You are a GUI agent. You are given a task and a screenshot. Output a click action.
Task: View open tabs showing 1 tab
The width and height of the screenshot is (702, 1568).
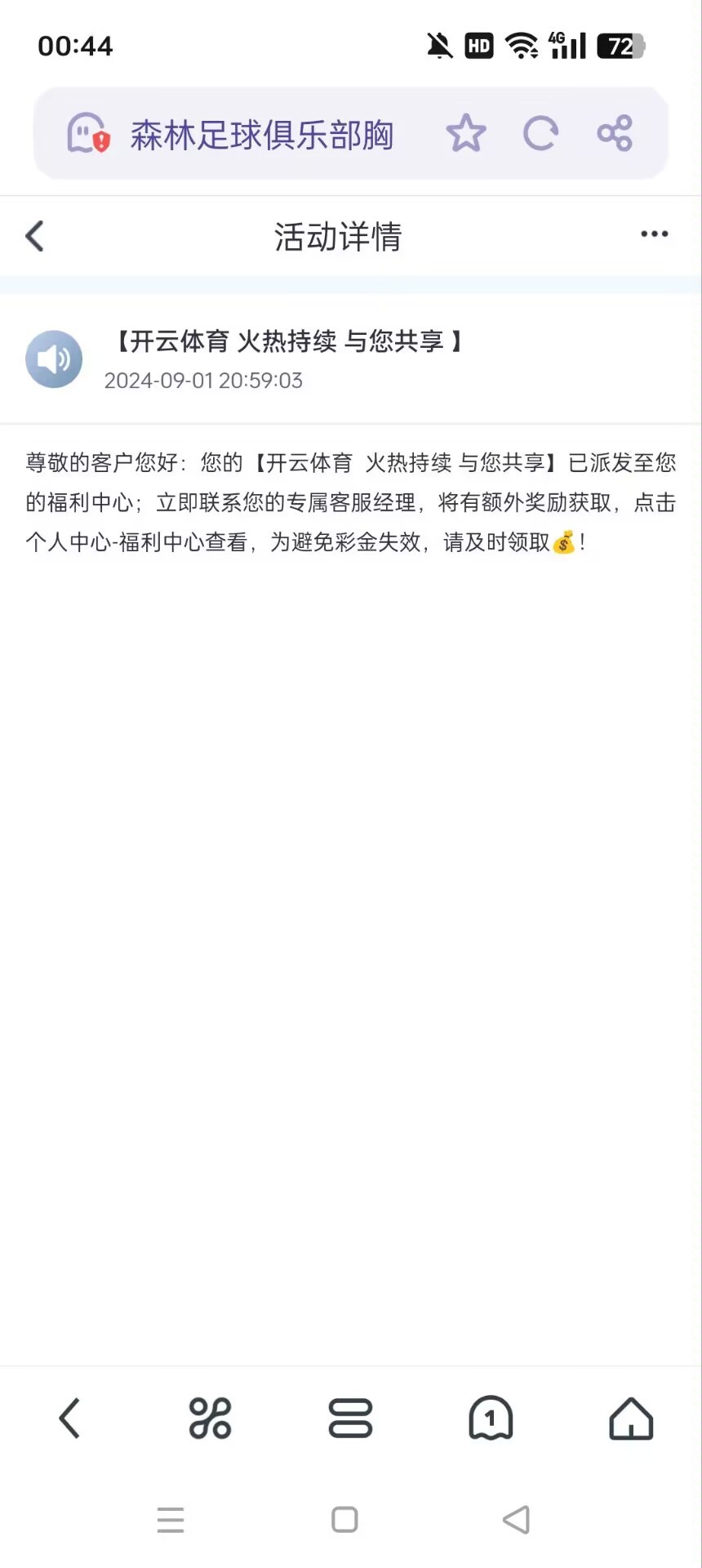tap(491, 1418)
